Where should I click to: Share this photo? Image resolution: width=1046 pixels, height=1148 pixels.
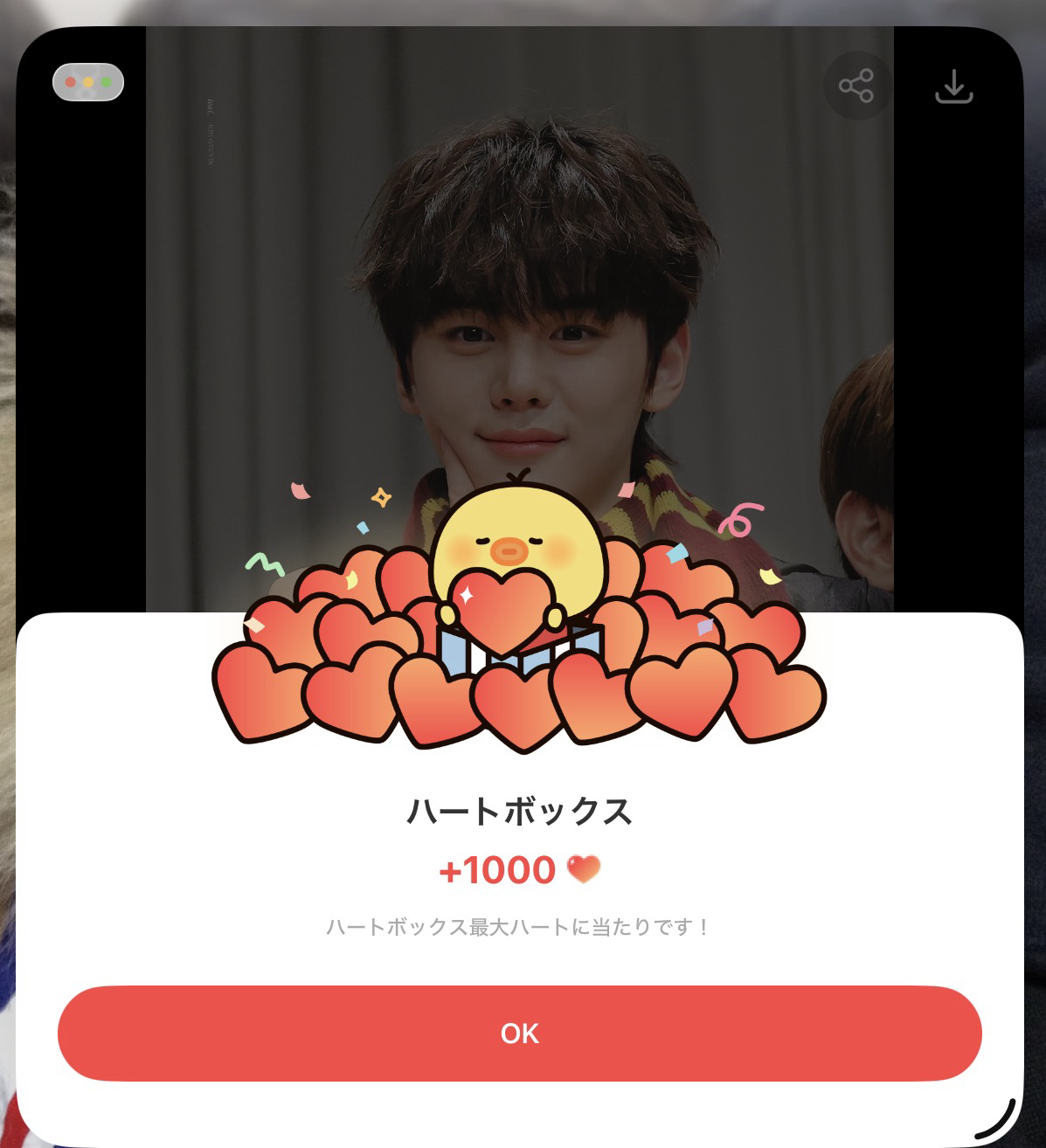tap(856, 86)
